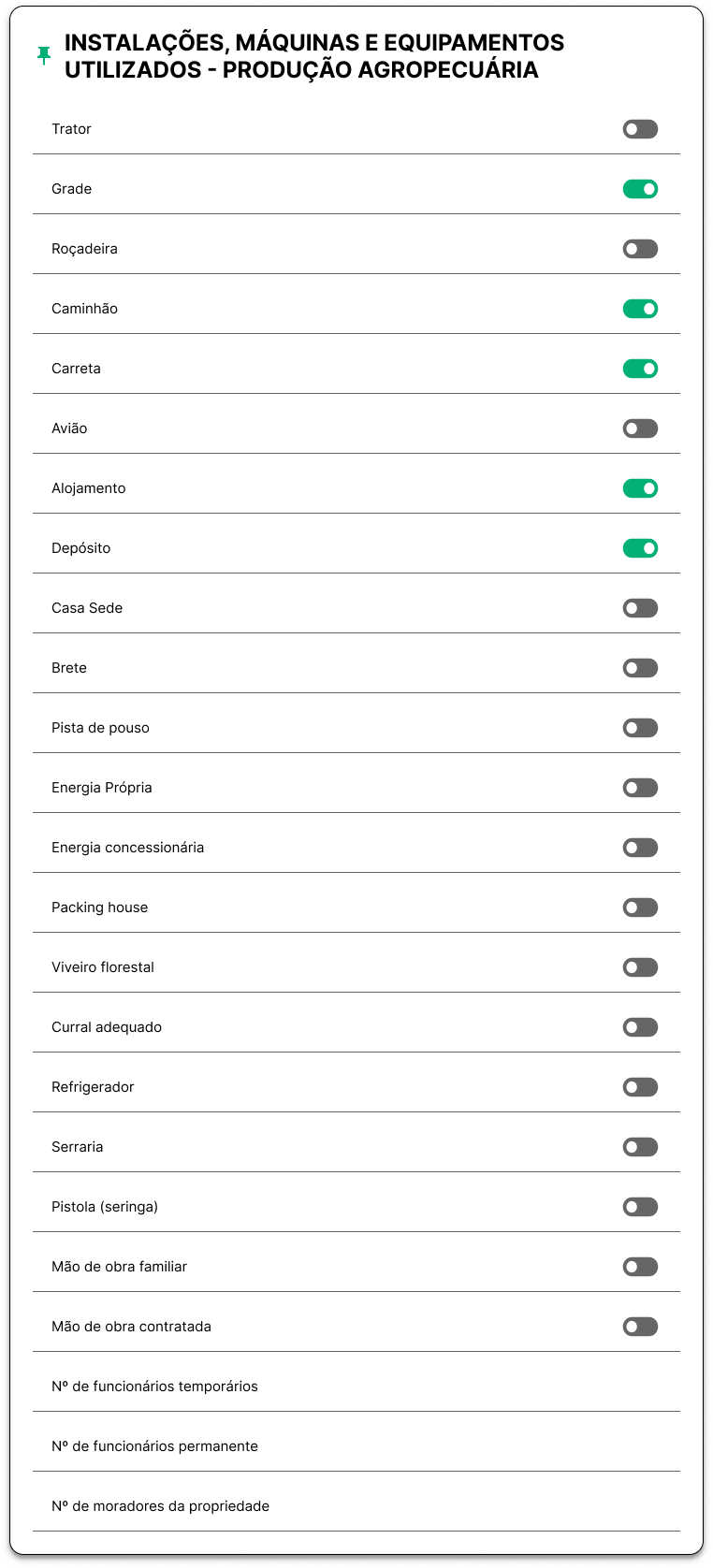Enable the Avião toggle
The height and width of the screenshot is (1568, 713).
[x=640, y=428]
